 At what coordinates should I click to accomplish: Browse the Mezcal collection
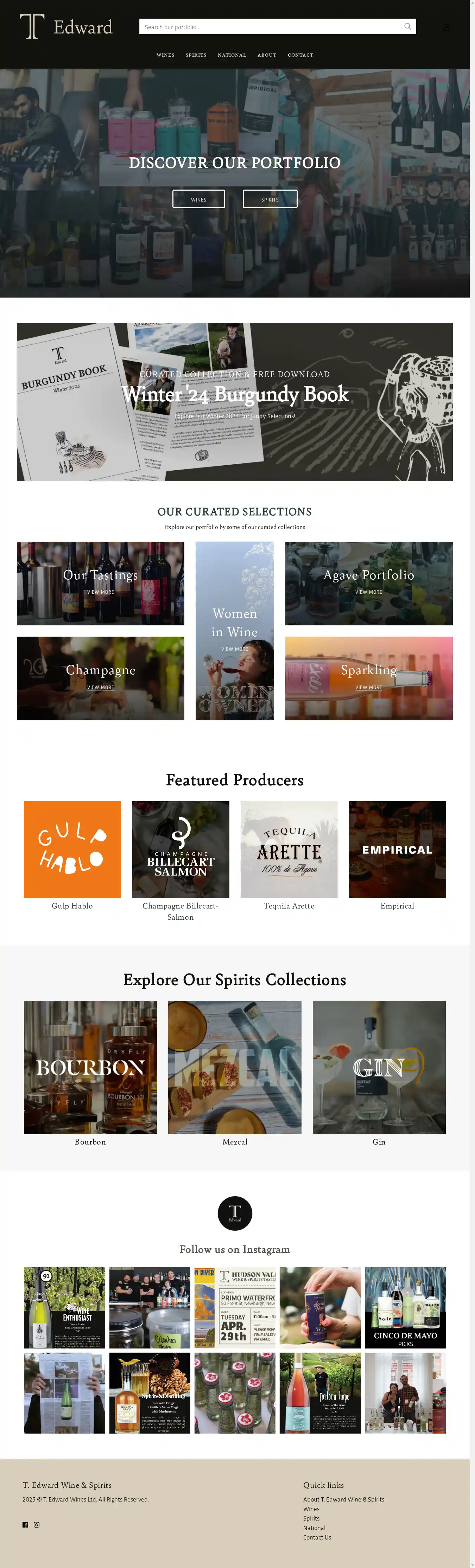point(234,1067)
